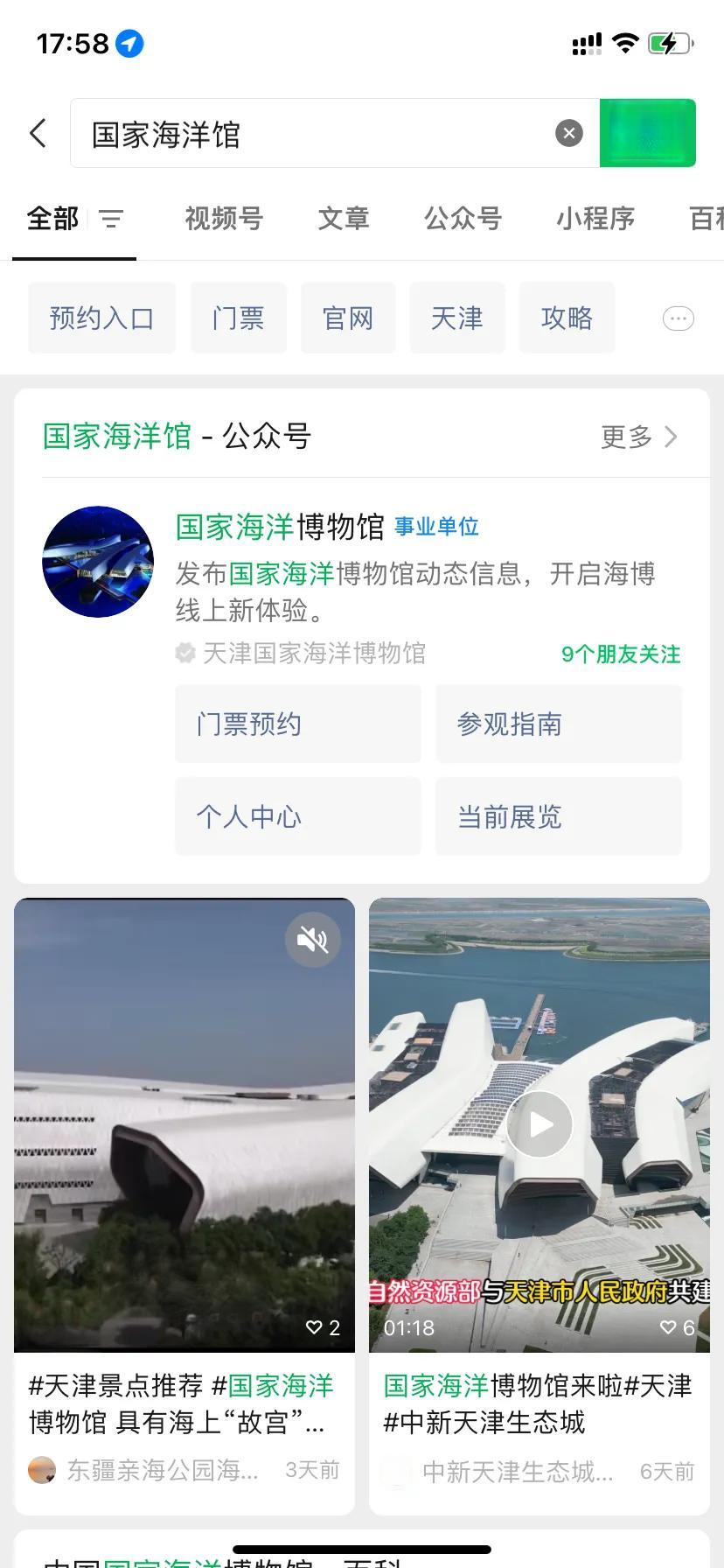The image size is (724, 1568).
Task: Select the 攻略 suggestion chip
Action: (x=567, y=318)
